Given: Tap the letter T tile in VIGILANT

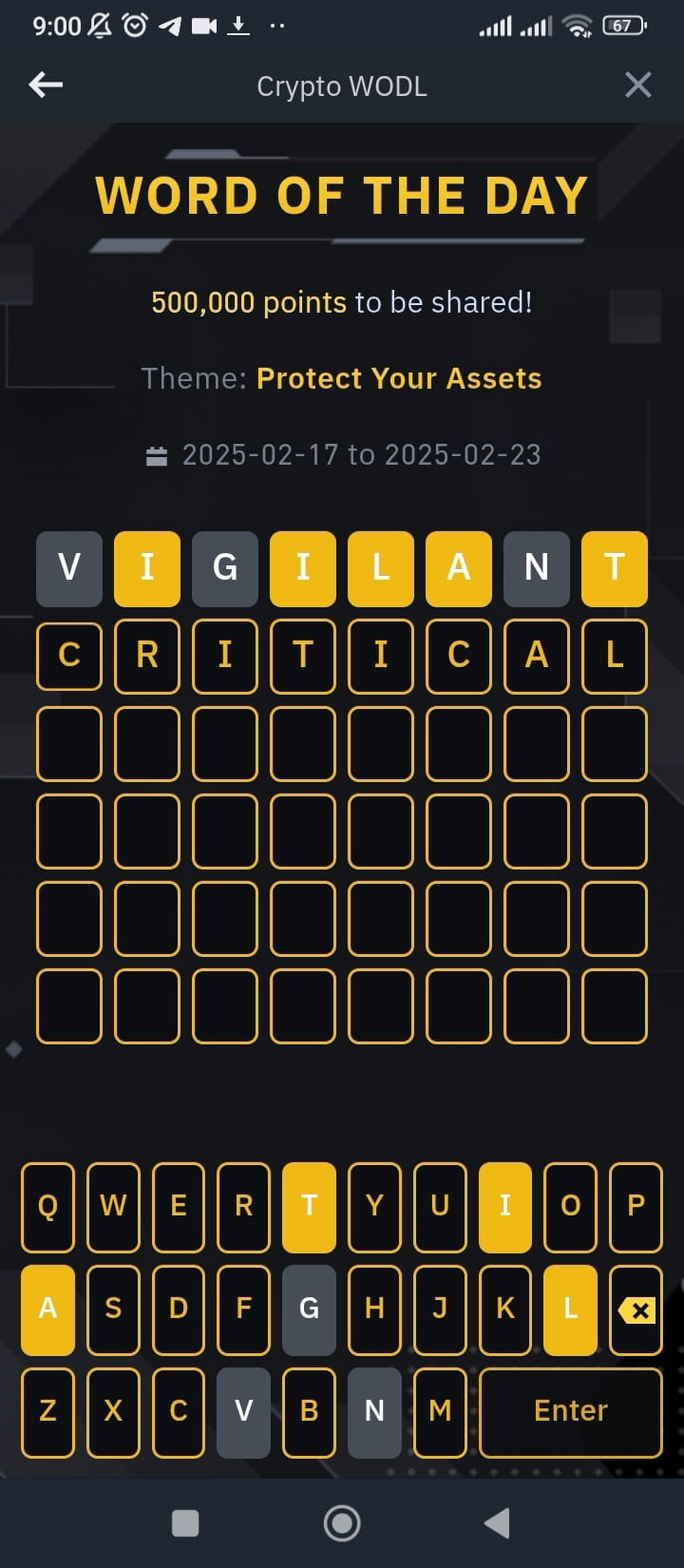Looking at the screenshot, I should (x=615, y=568).
